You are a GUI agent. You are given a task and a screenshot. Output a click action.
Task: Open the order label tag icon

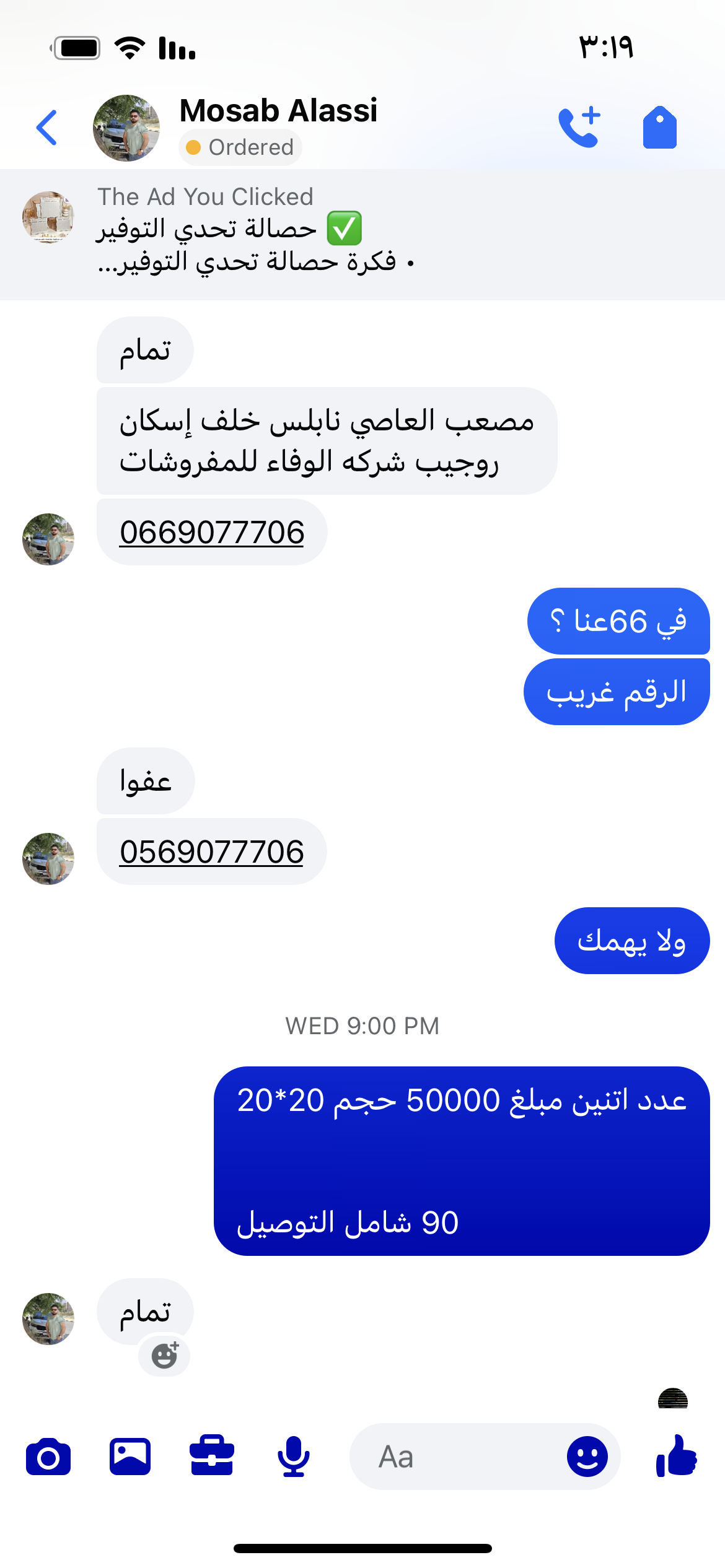click(659, 128)
